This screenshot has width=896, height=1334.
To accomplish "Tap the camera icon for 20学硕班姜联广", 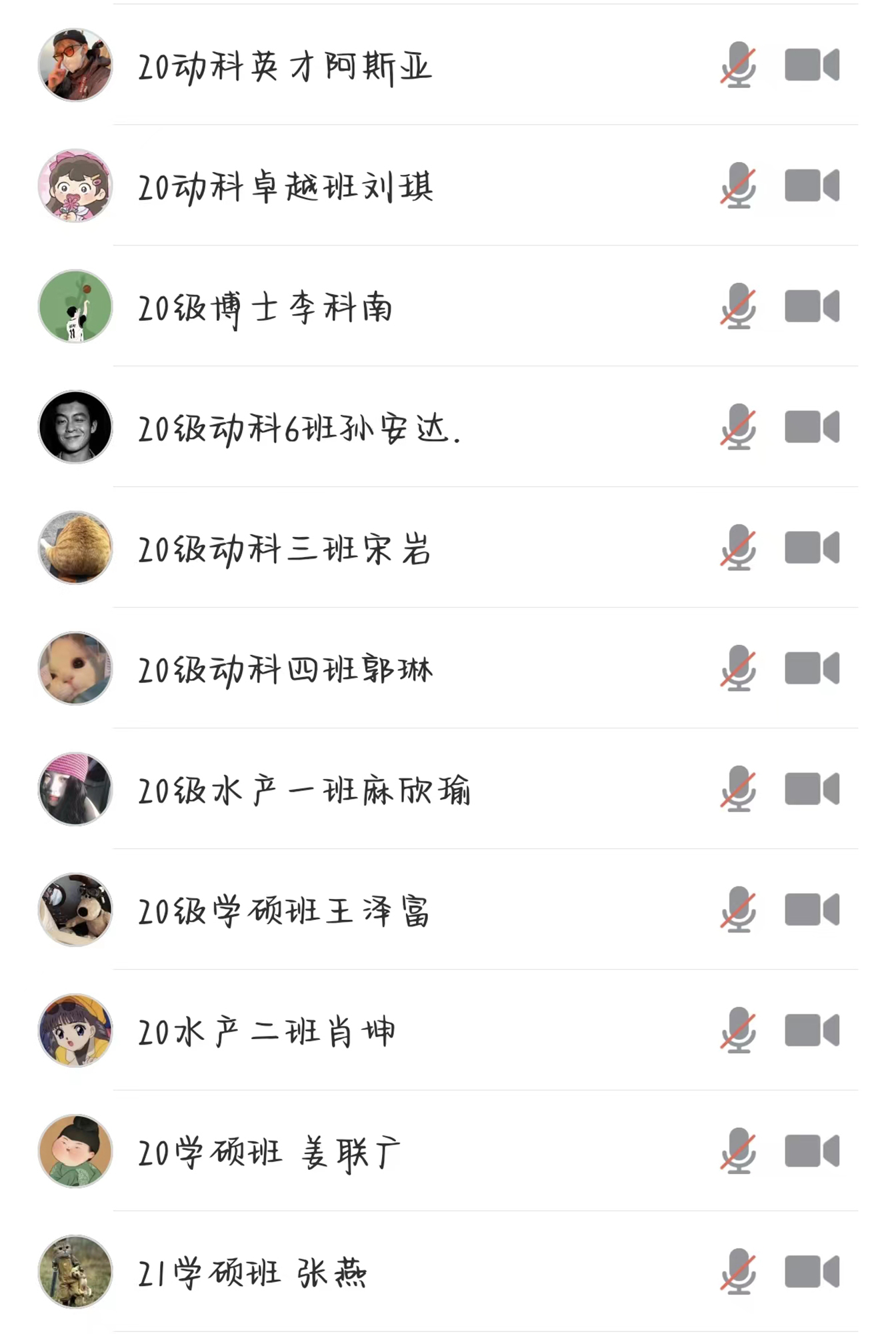I will [811, 1152].
